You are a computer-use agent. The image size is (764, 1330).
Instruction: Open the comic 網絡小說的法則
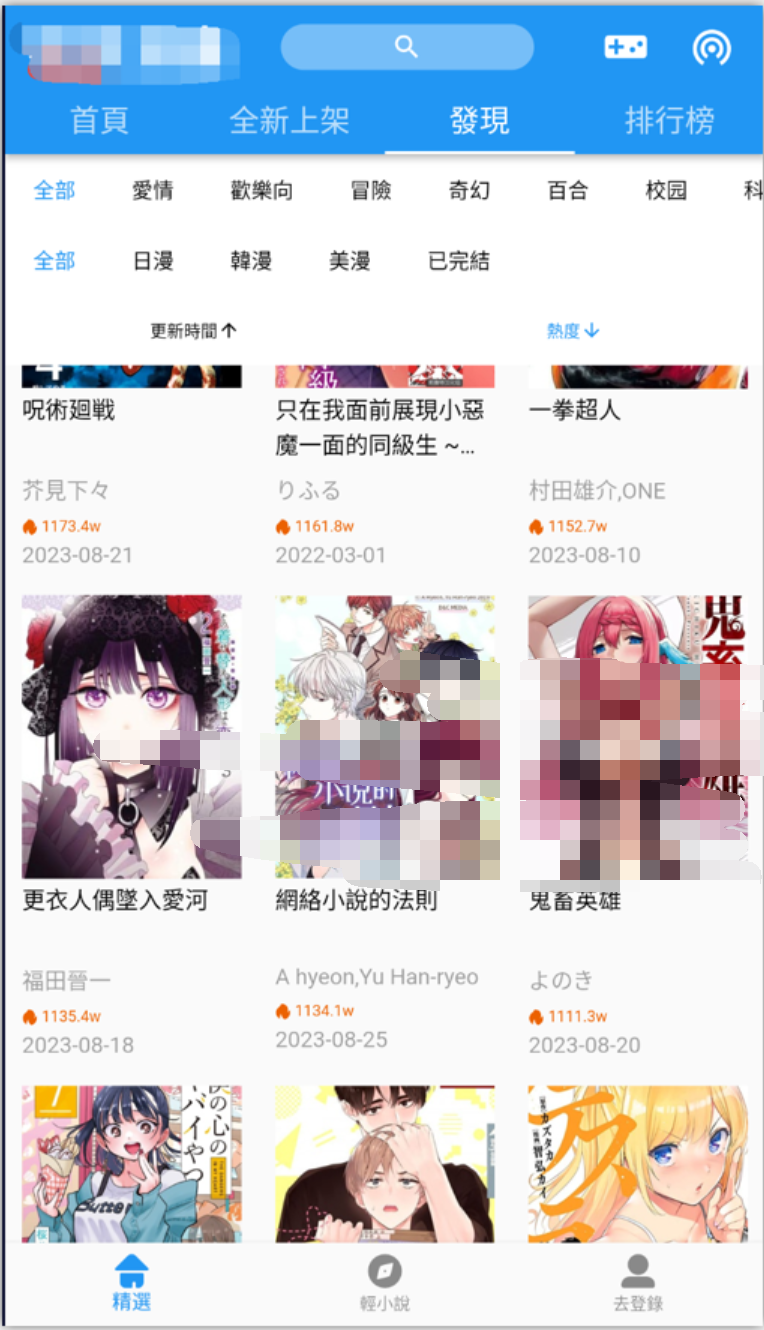[384, 738]
